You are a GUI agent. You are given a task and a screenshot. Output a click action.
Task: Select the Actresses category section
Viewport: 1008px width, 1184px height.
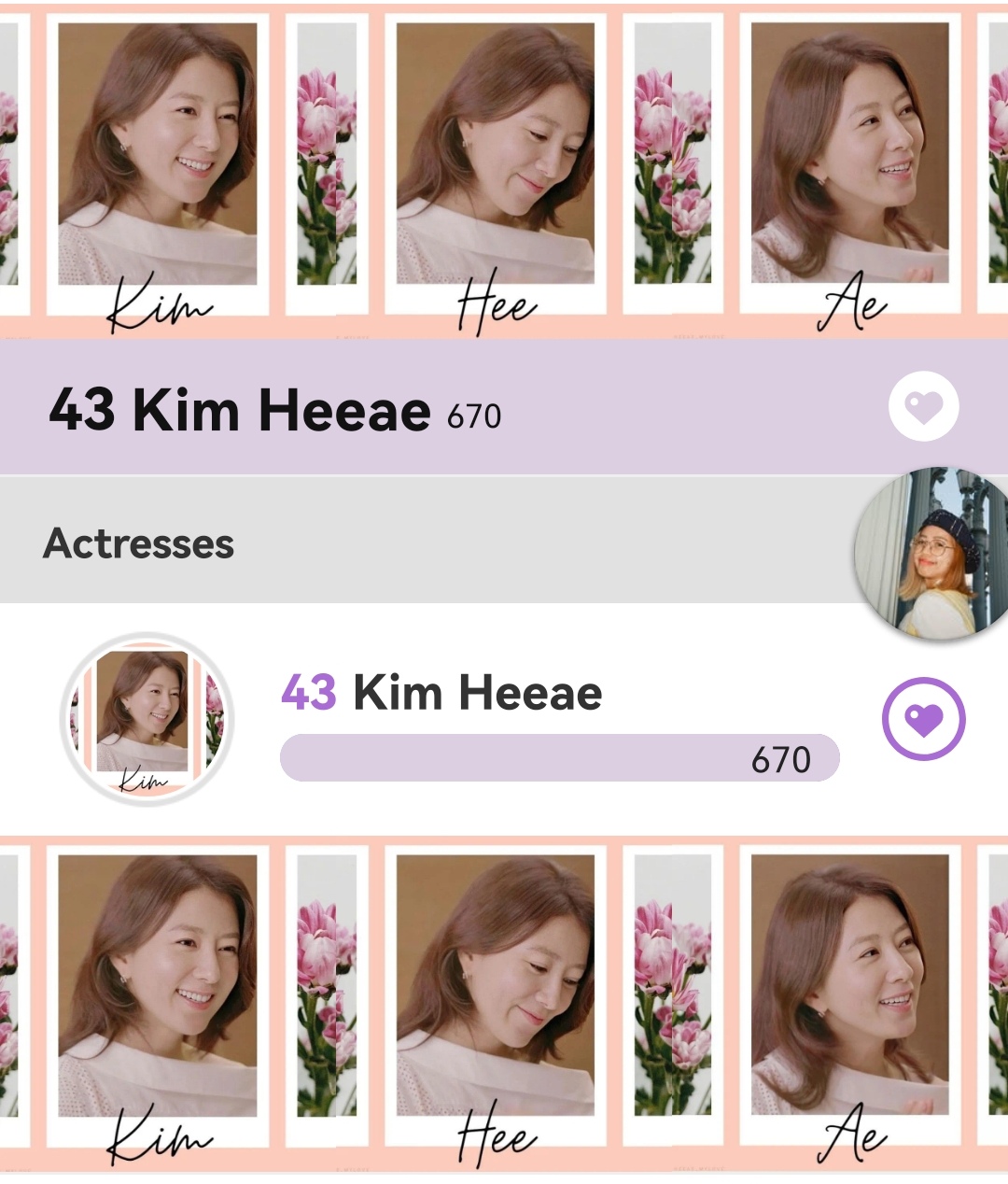coord(140,542)
